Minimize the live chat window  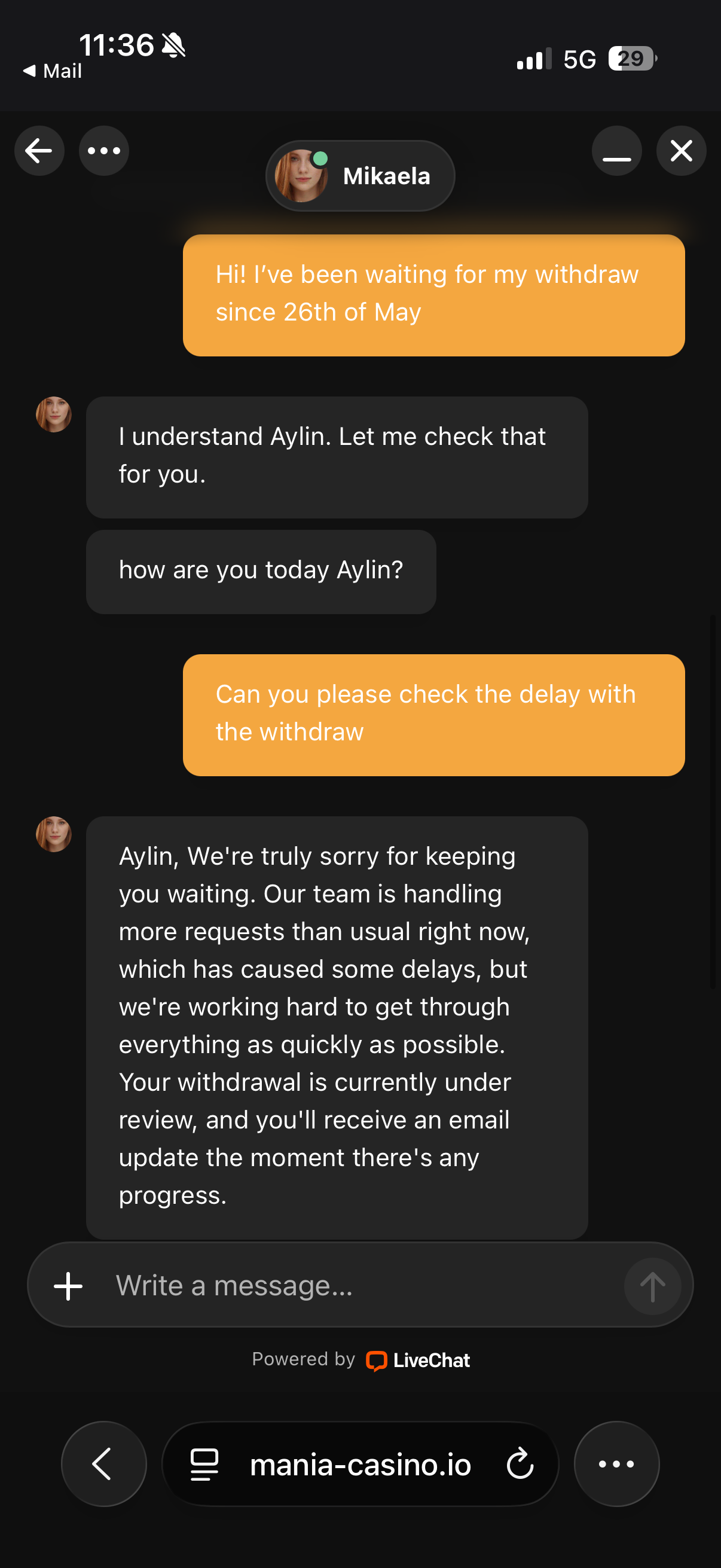(617, 151)
